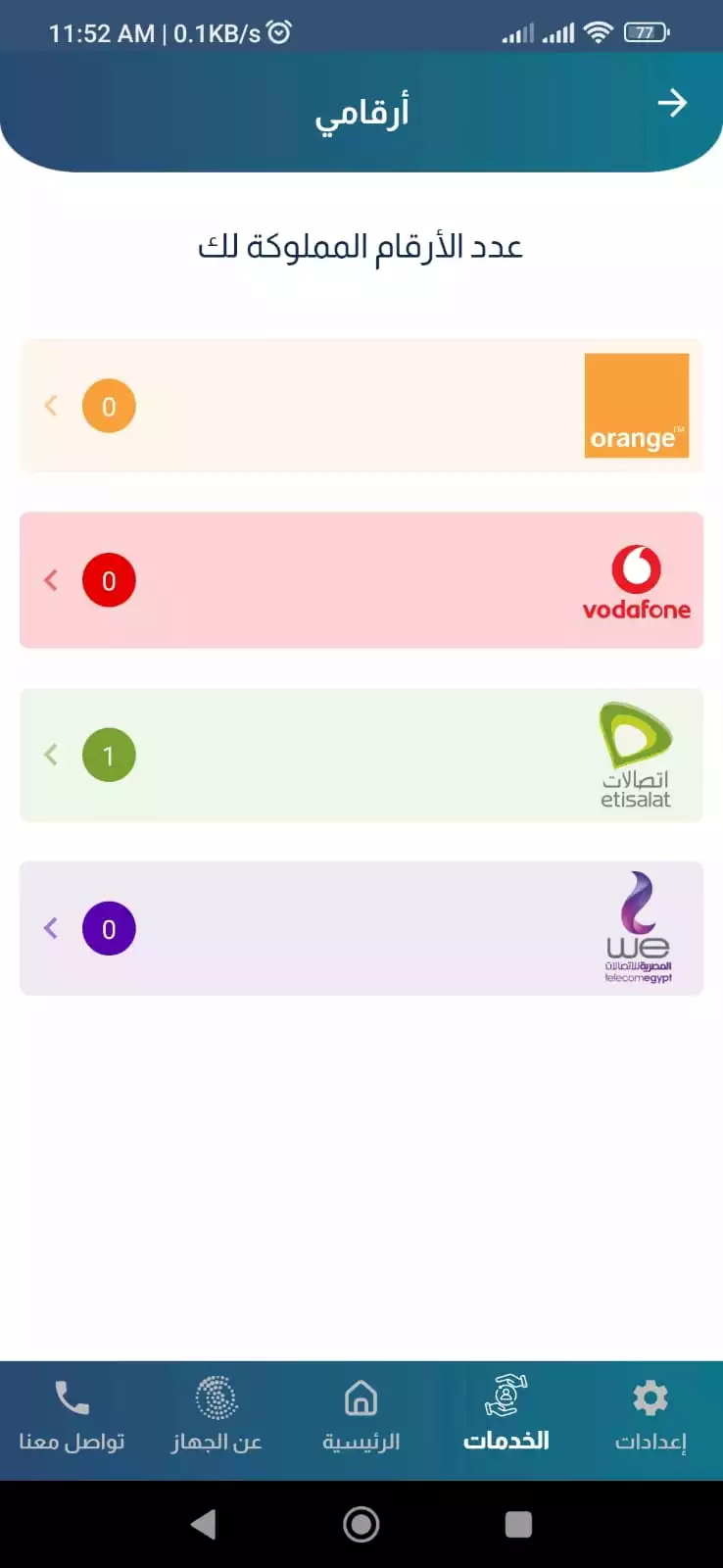This screenshot has width=723, height=1568.
Task: Open the Vodafone numbers card
Action: (x=361, y=580)
